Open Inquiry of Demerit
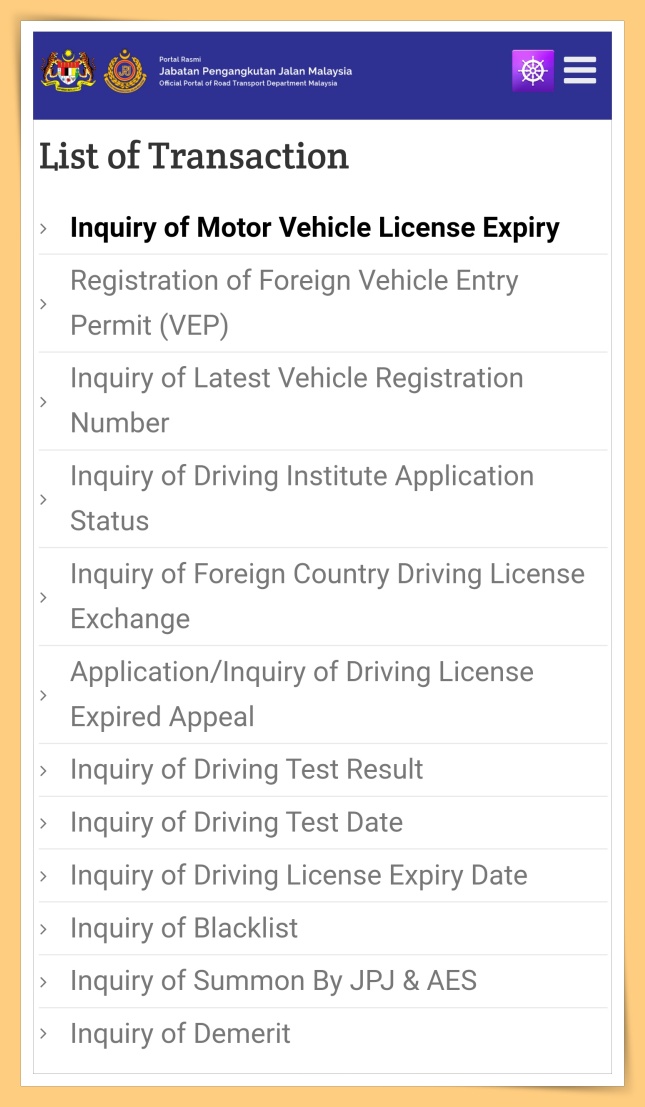Screen dimensions: 645x1107 180,1034
